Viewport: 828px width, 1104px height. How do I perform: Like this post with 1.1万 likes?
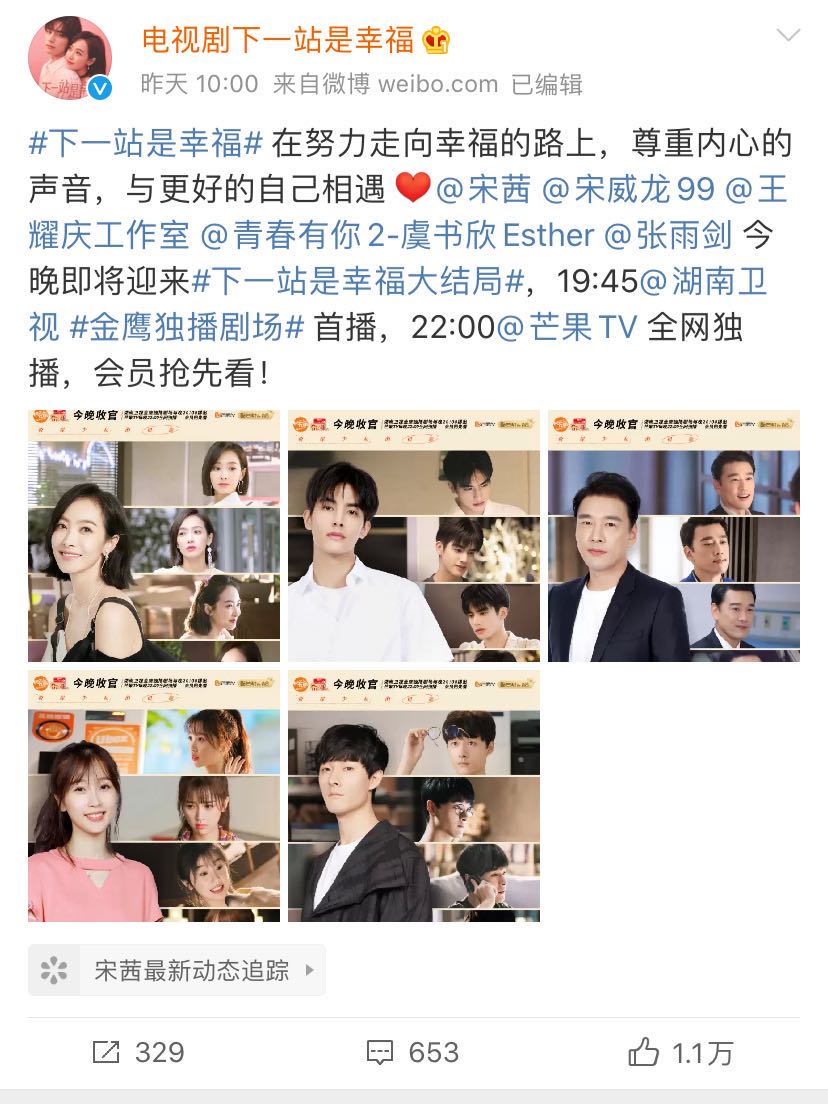tap(681, 1052)
